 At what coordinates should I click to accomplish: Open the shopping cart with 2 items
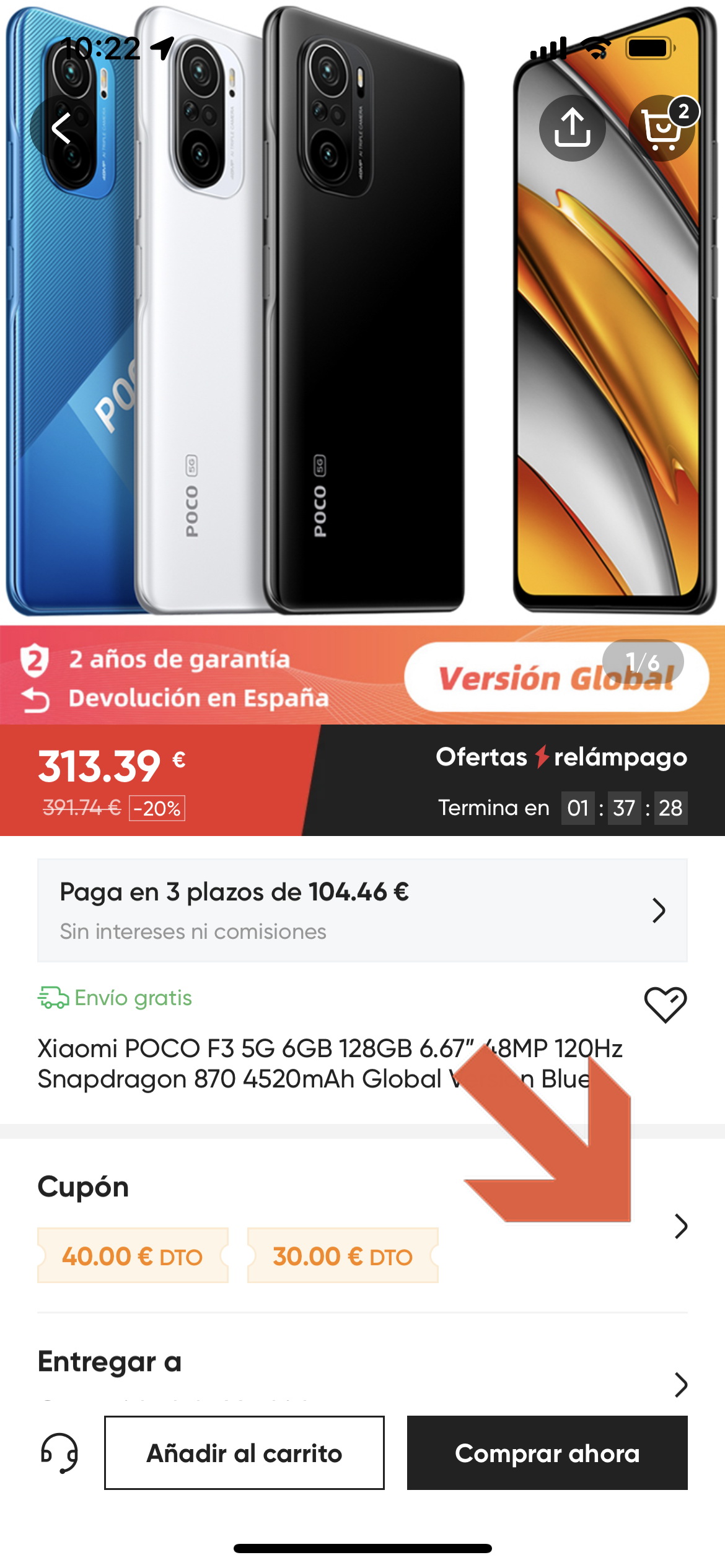pos(662,128)
